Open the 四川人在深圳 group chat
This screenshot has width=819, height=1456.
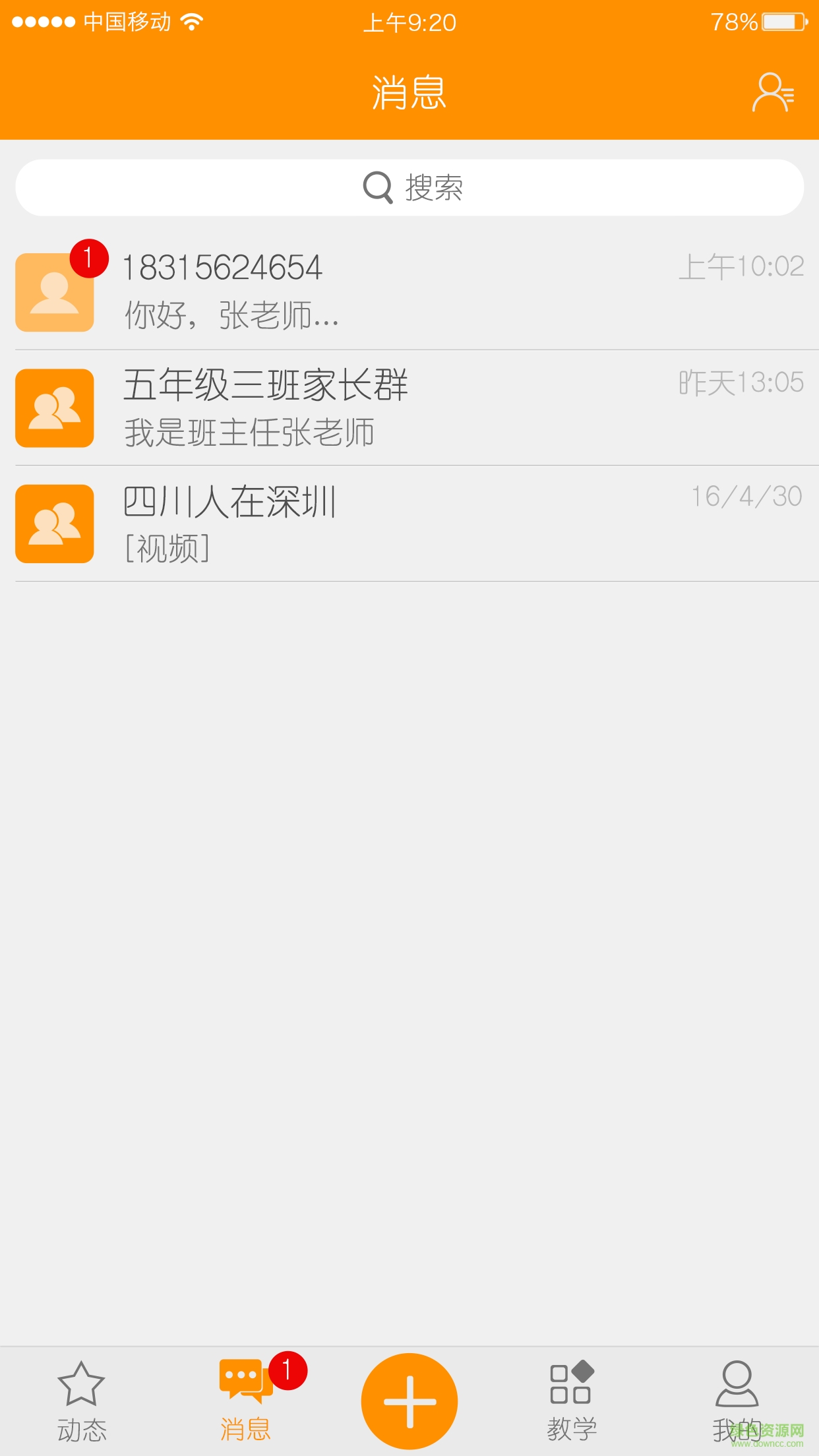(x=409, y=524)
